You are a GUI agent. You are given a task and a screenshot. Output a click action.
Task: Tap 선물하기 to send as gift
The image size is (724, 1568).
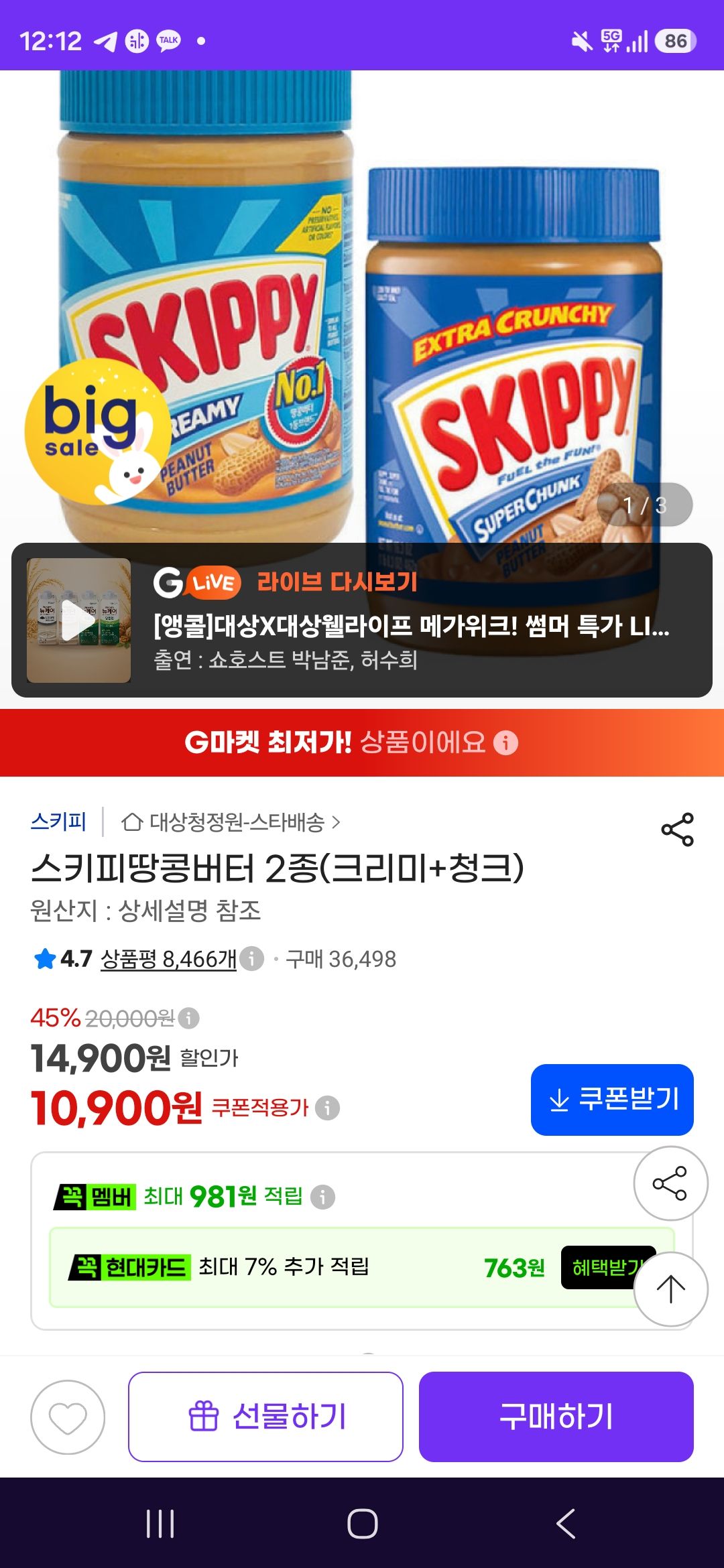pyautogui.click(x=265, y=1417)
